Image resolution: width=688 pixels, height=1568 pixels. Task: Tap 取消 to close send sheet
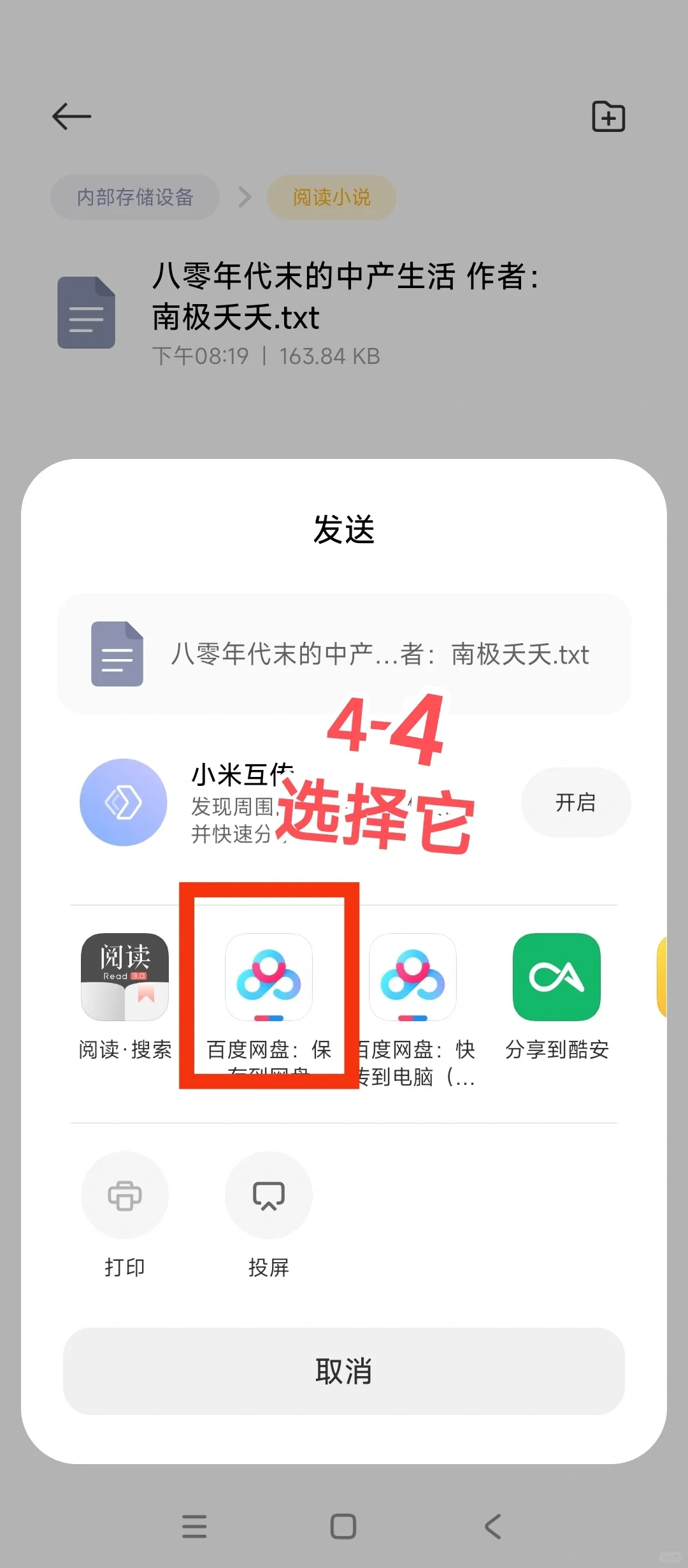click(344, 1371)
